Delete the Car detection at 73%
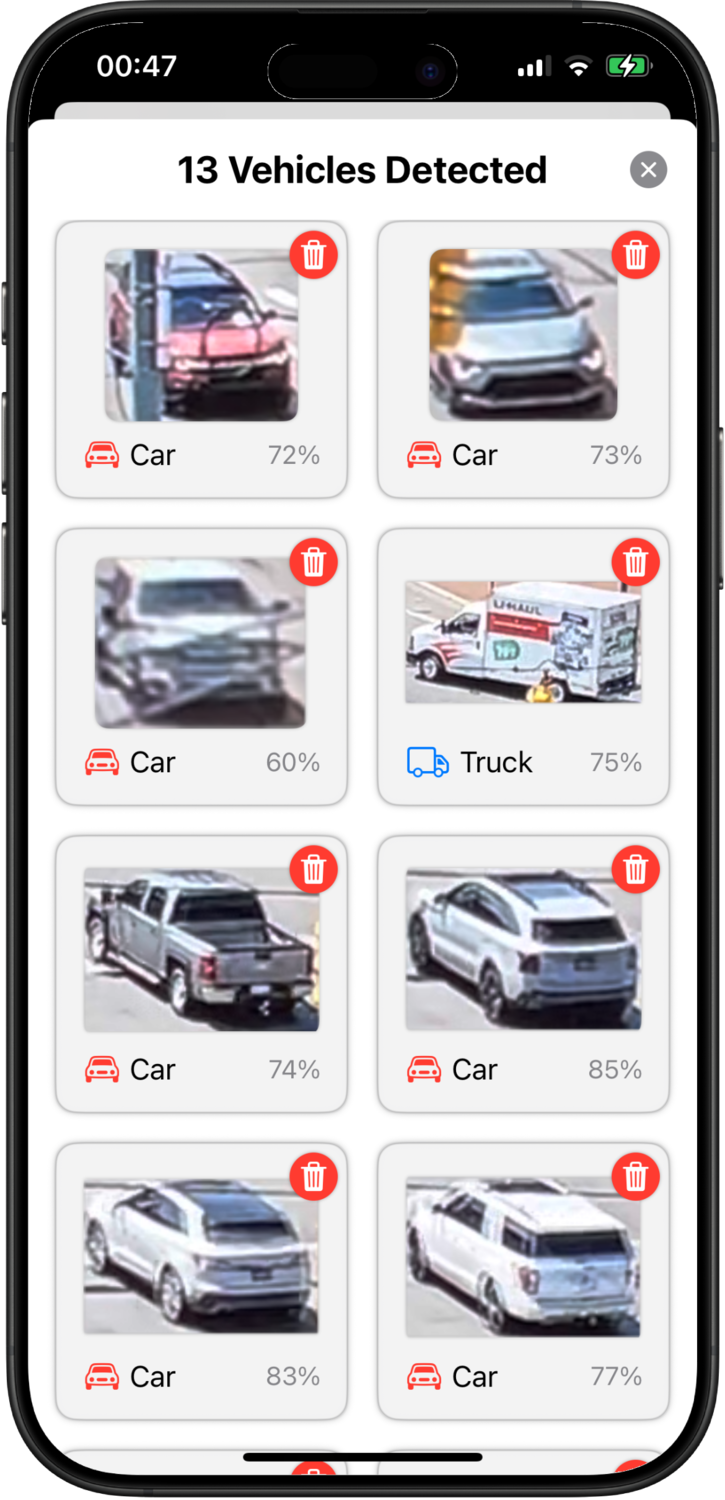The image size is (725, 1500). pos(636,255)
